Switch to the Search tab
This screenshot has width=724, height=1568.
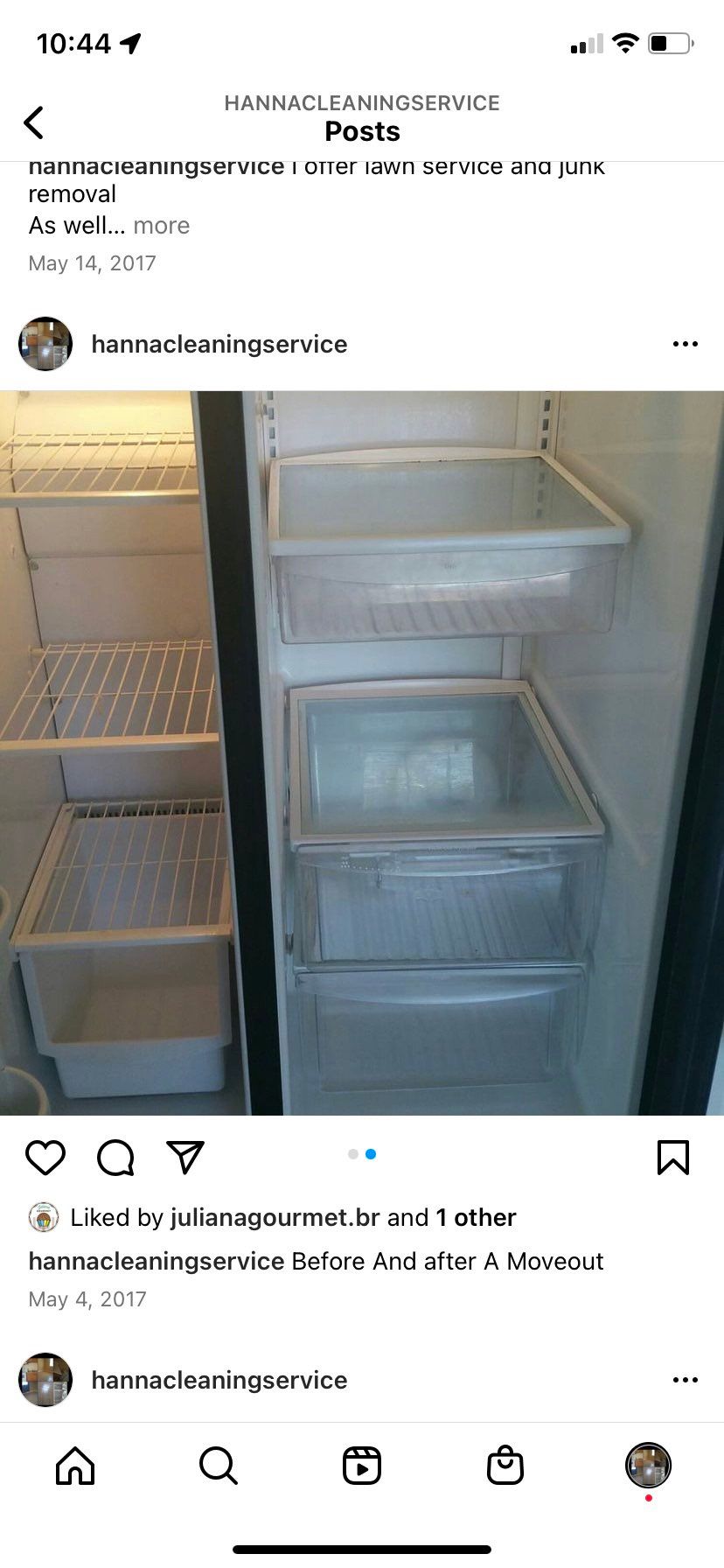(x=218, y=1466)
